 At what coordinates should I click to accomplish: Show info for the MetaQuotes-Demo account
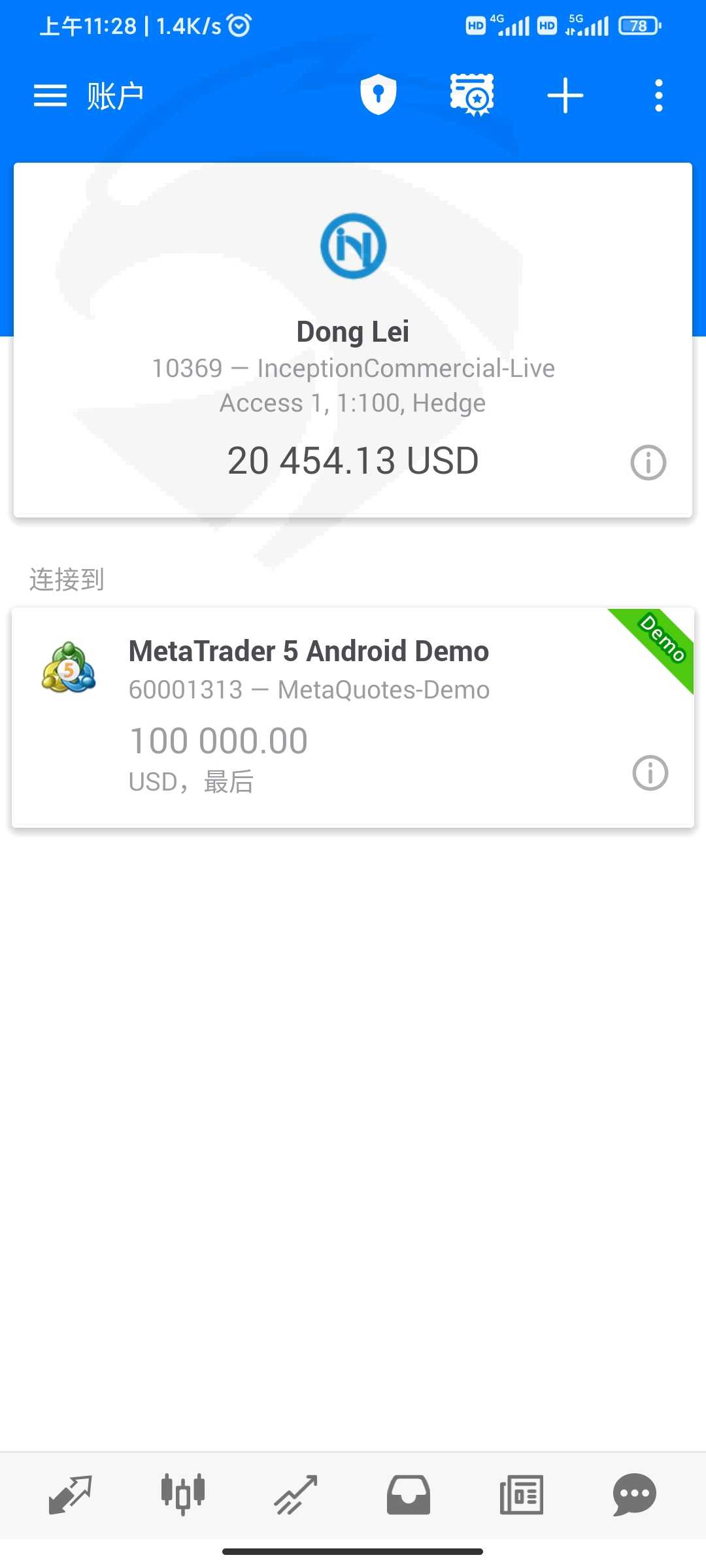pos(650,773)
